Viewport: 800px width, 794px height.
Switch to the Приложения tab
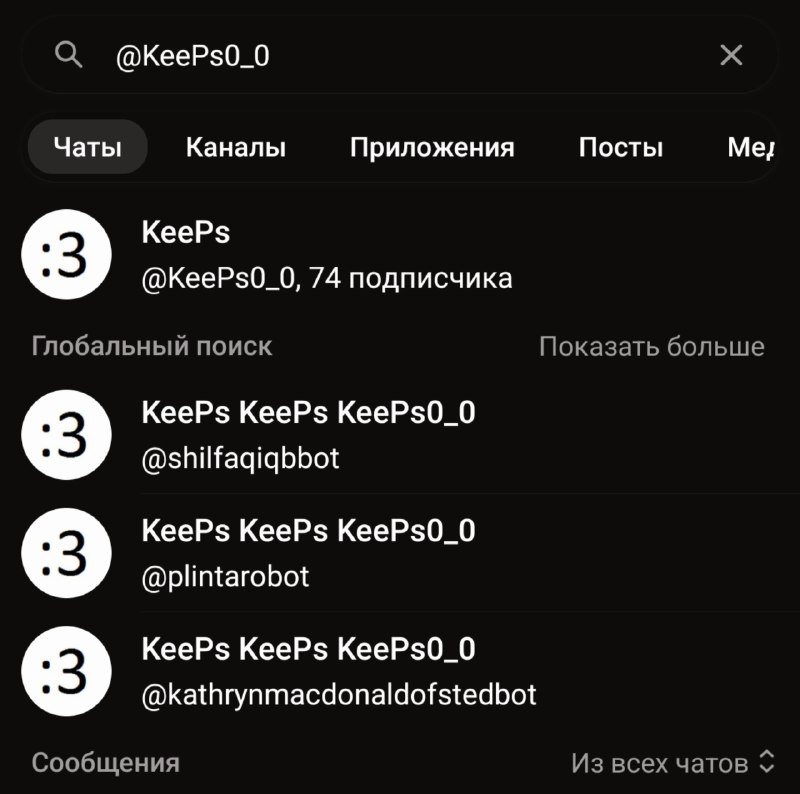pos(432,147)
